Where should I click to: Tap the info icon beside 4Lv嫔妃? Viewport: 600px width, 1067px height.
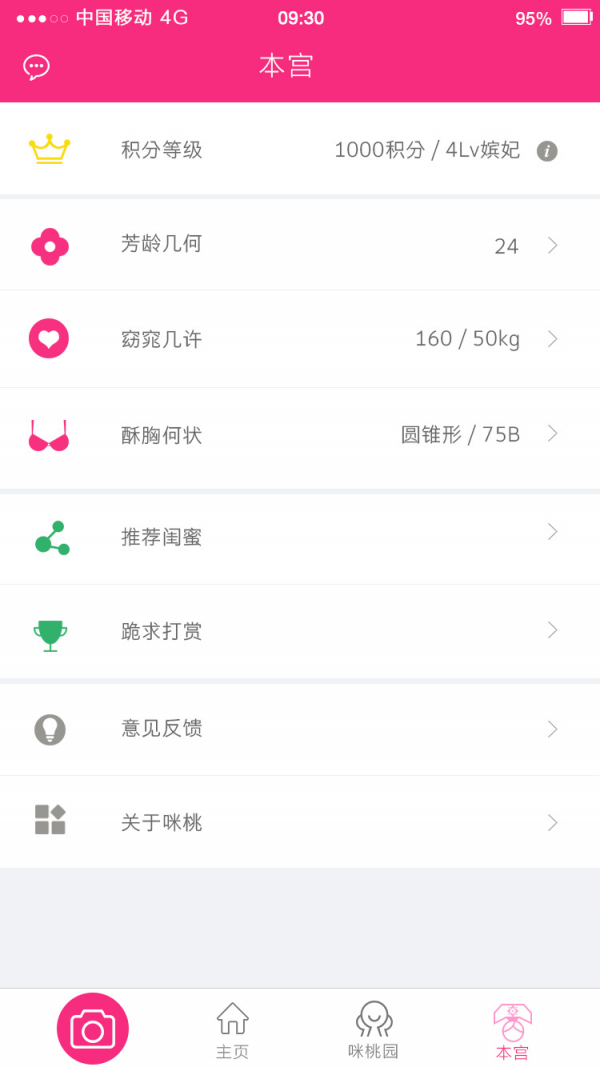click(x=547, y=151)
